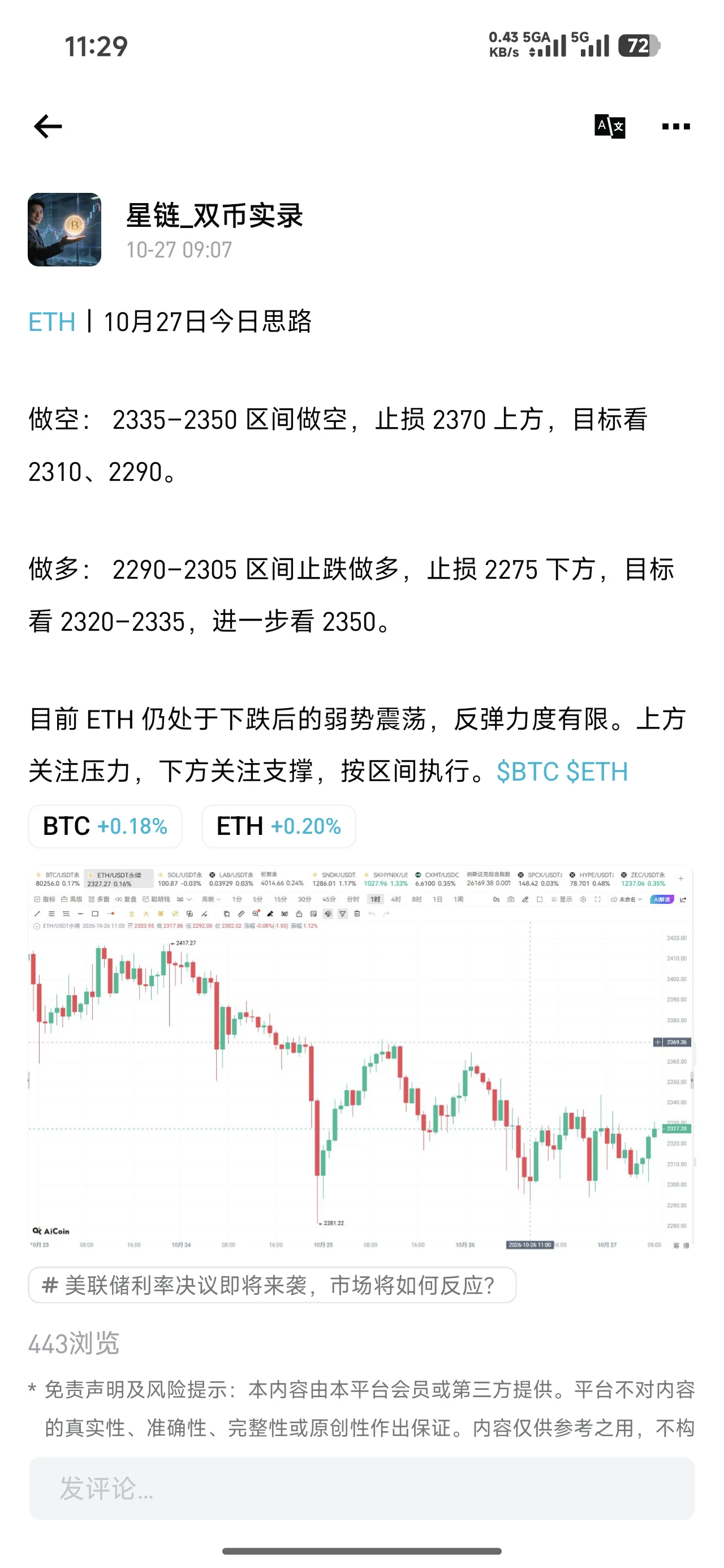The width and height of the screenshot is (724, 1568).
Task: Tap the 发评论 comment field
Action: [x=361, y=1488]
